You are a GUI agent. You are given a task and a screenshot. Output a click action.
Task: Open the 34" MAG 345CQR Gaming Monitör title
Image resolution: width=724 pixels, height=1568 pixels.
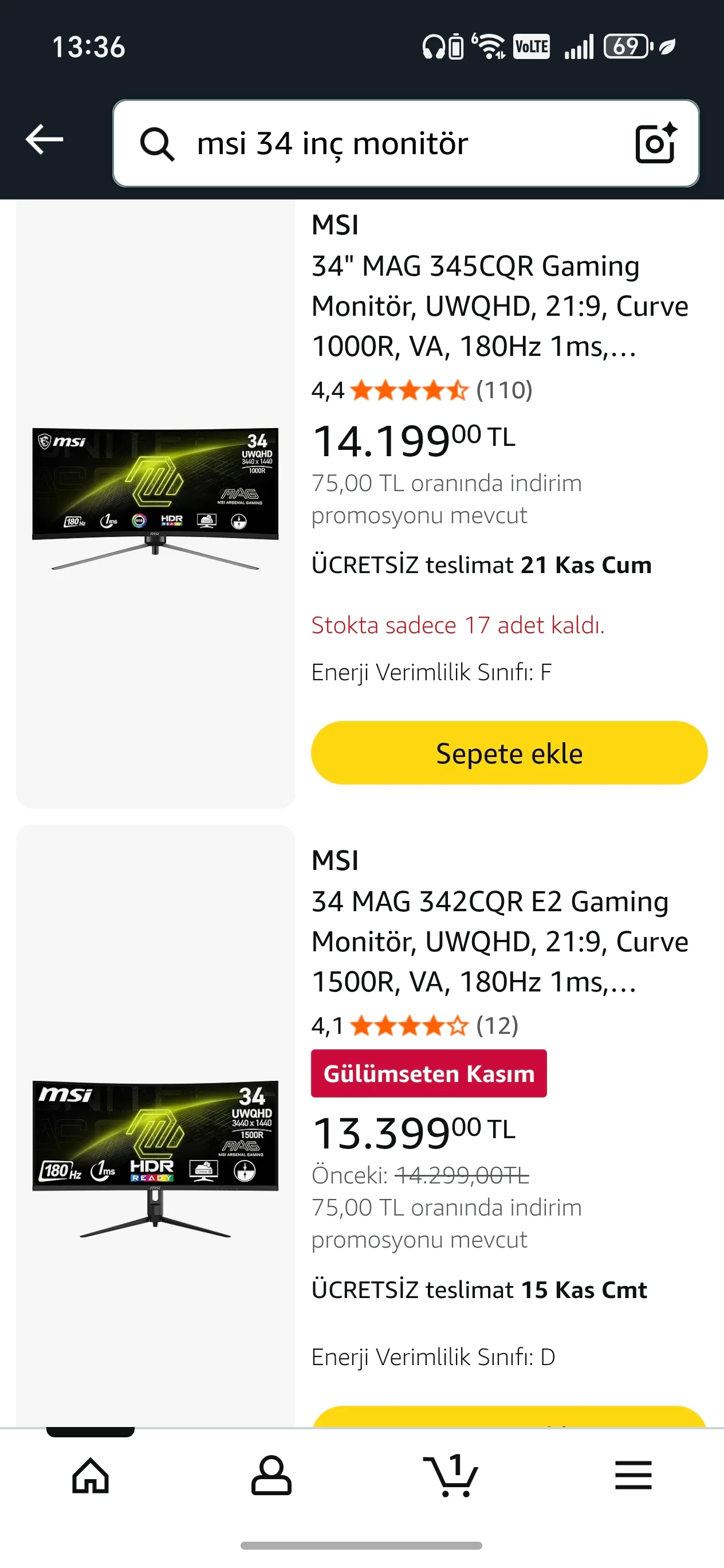499,306
